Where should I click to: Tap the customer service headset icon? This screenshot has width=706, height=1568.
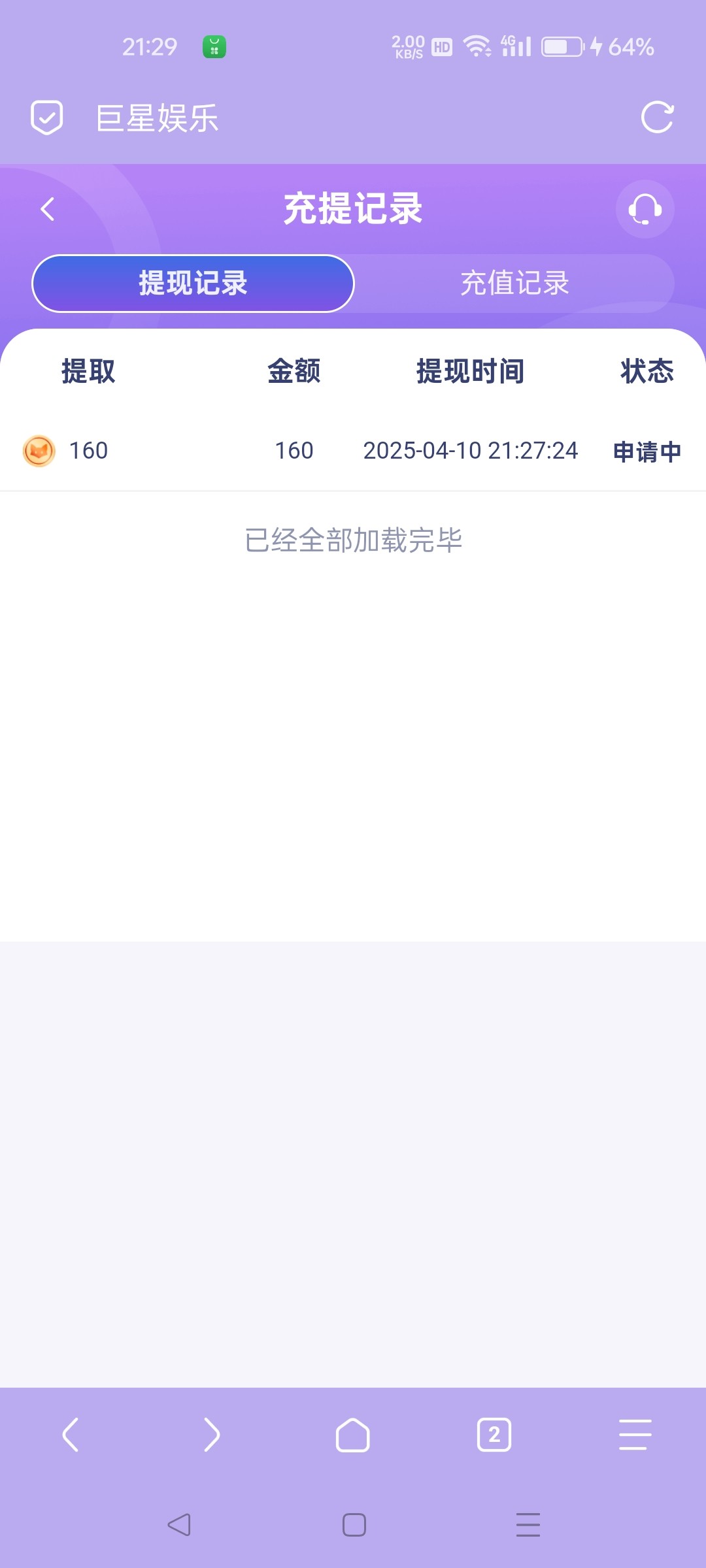tap(644, 209)
